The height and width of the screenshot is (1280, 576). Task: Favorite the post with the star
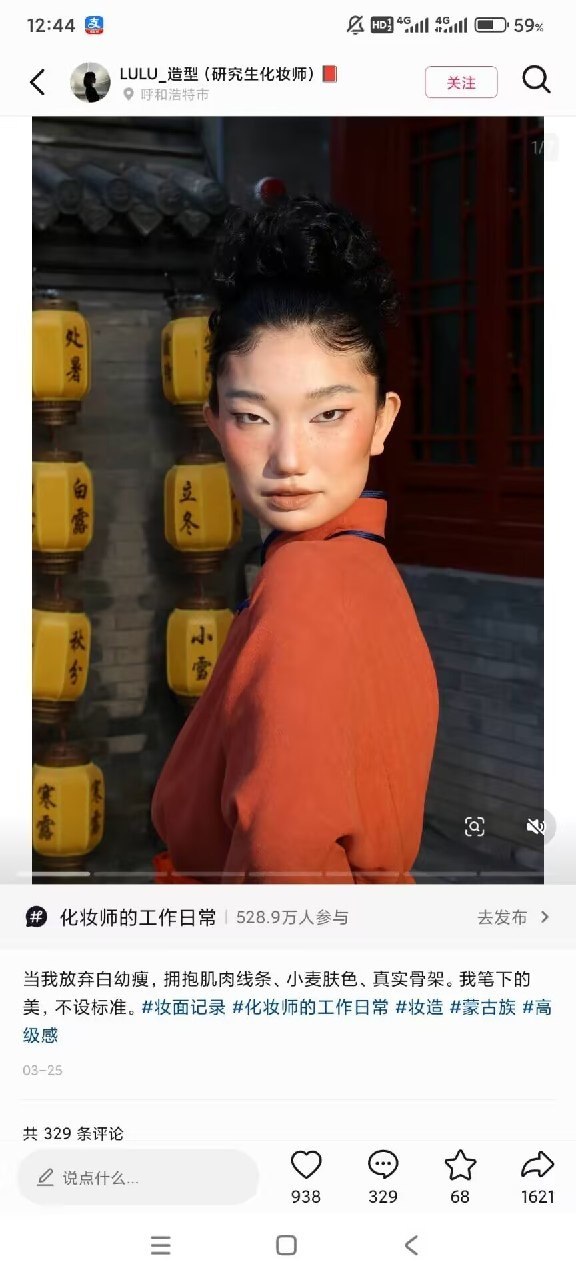(x=460, y=1165)
